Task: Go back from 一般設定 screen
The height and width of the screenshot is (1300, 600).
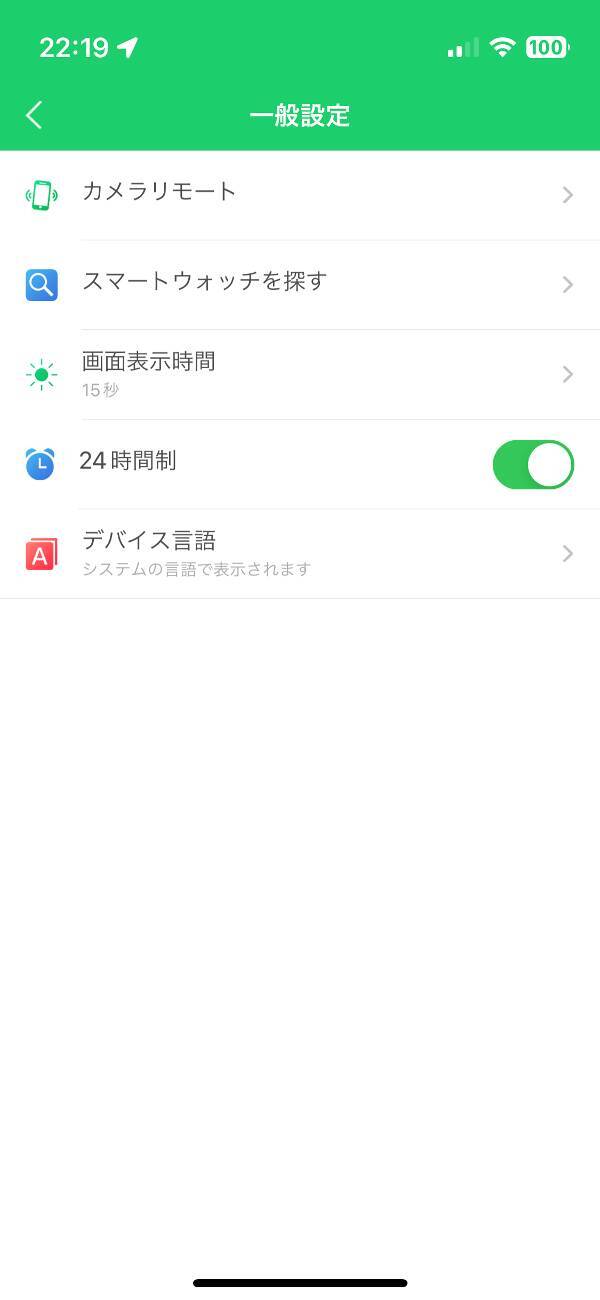Action: tap(34, 115)
